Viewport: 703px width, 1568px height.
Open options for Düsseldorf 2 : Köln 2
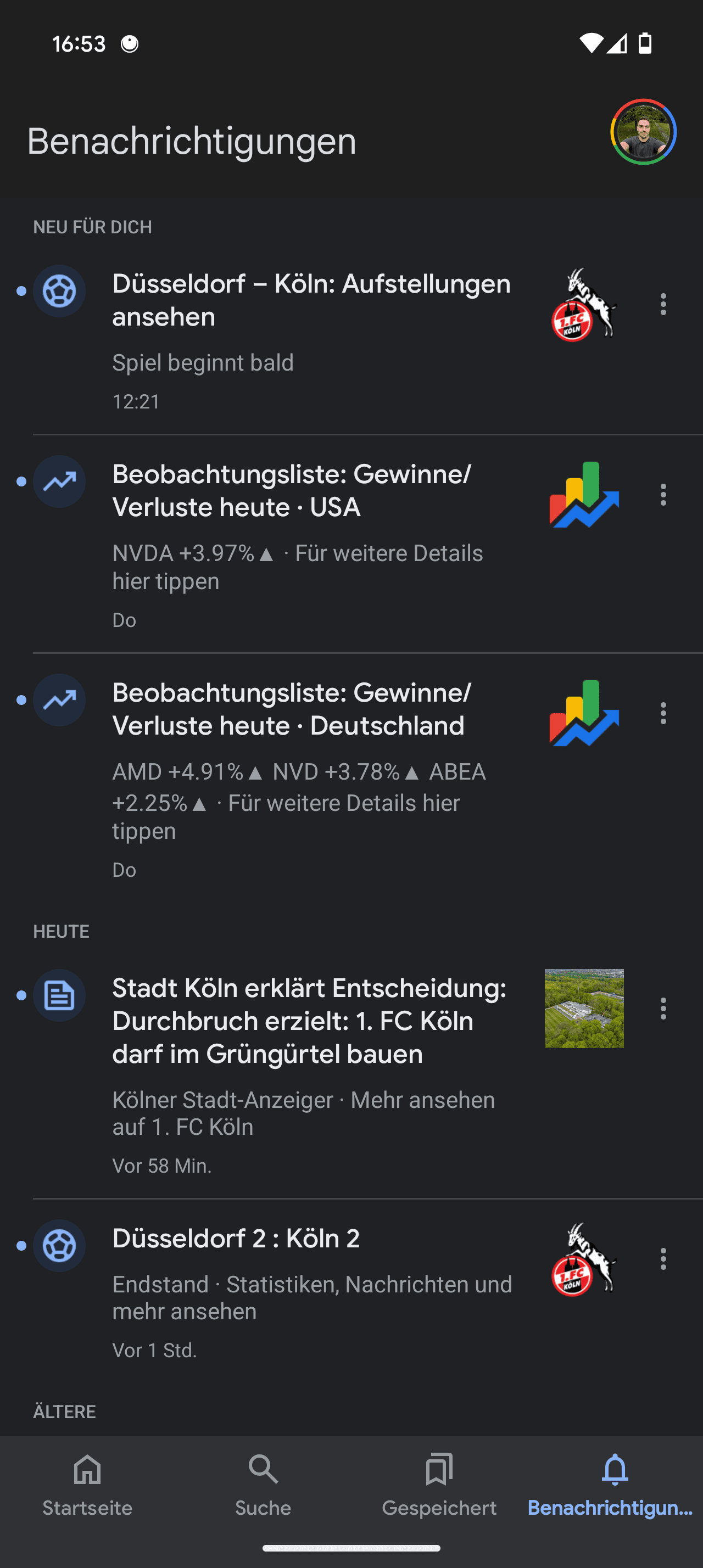tap(663, 1259)
